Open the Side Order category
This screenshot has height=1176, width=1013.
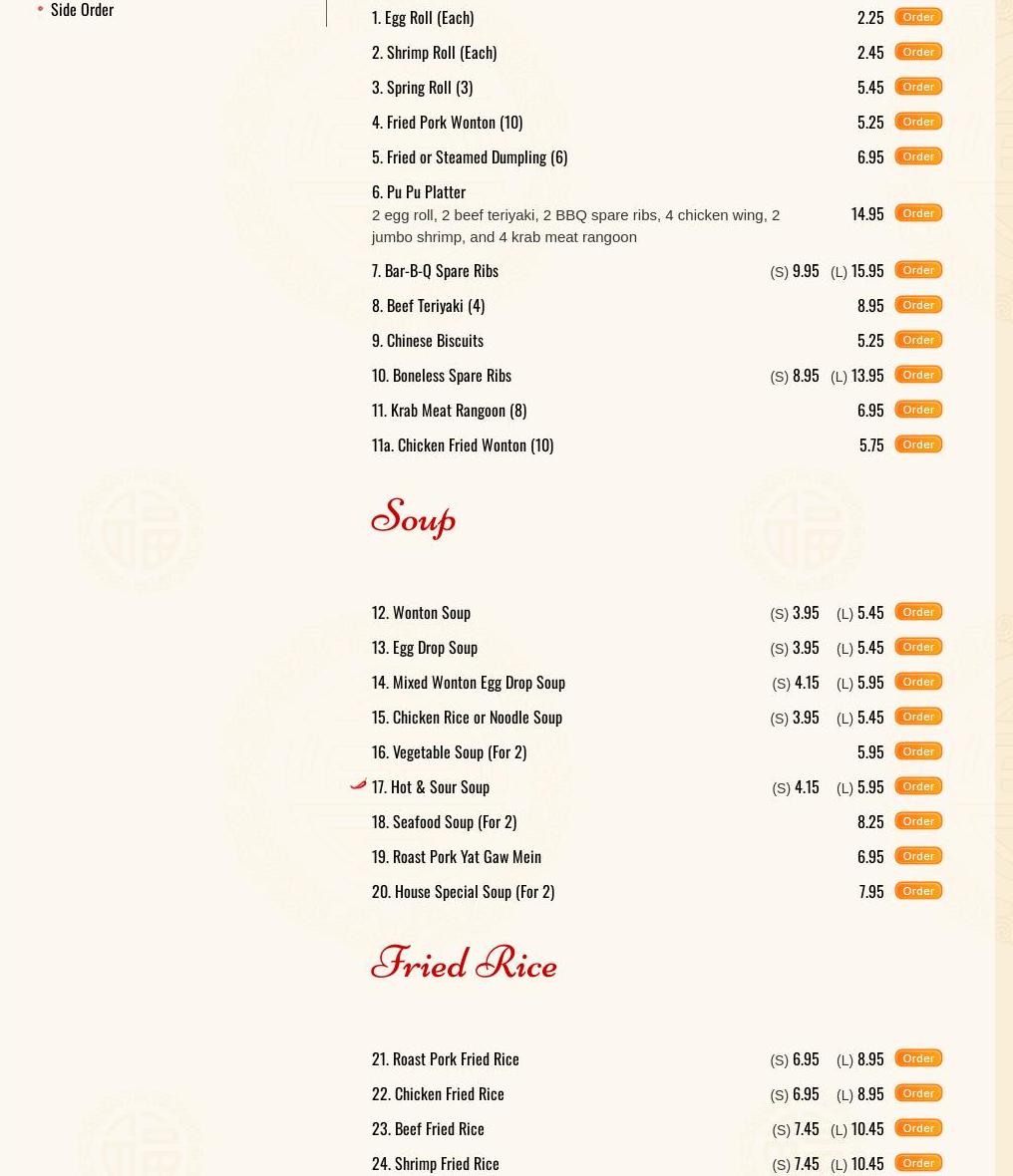click(x=82, y=10)
